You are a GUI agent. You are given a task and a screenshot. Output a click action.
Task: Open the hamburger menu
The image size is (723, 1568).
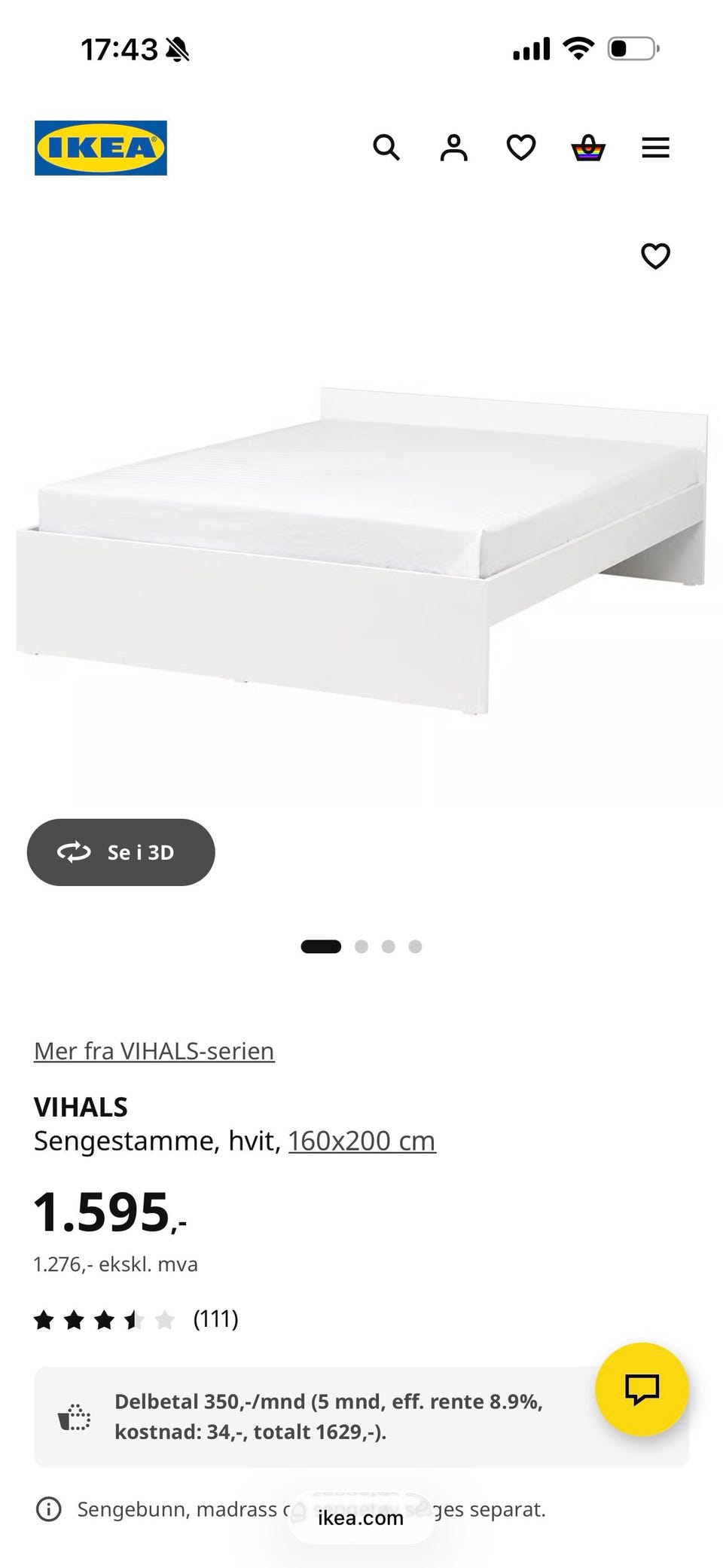tap(655, 148)
